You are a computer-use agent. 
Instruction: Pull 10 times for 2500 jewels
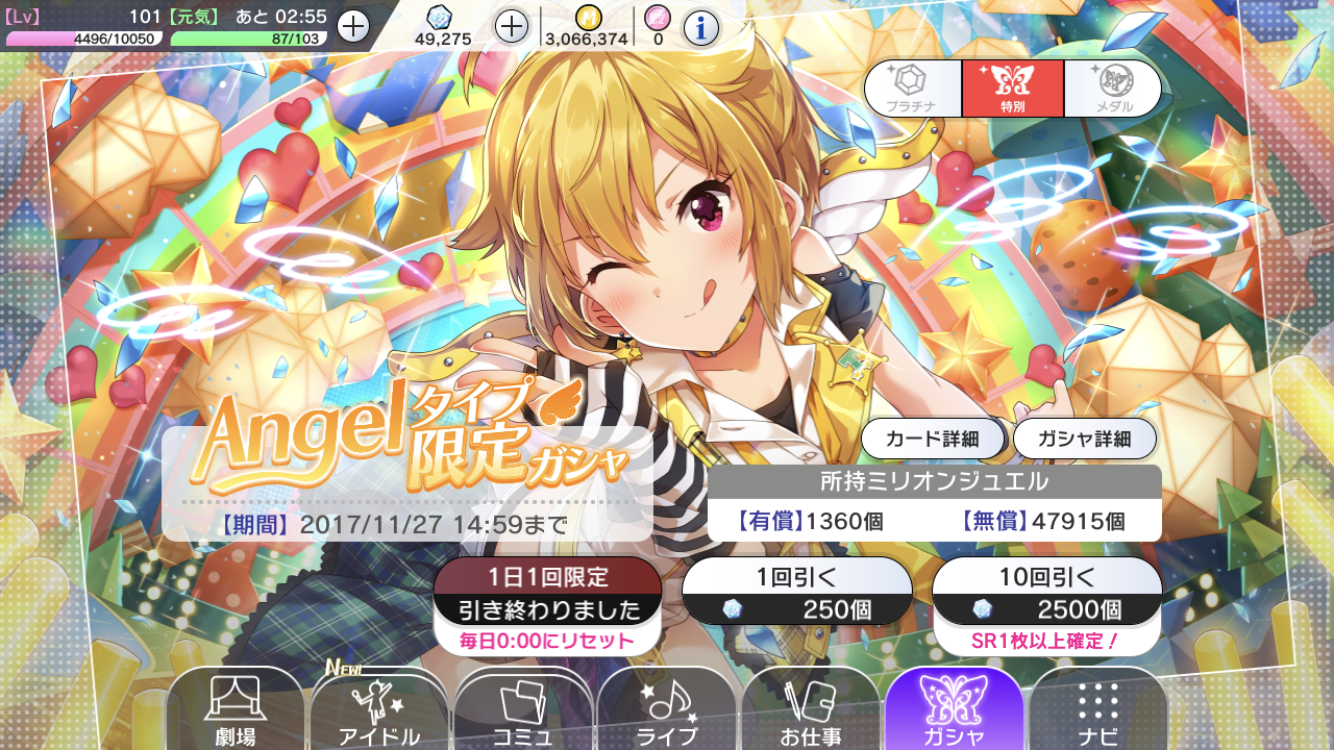[x=1046, y=594]
